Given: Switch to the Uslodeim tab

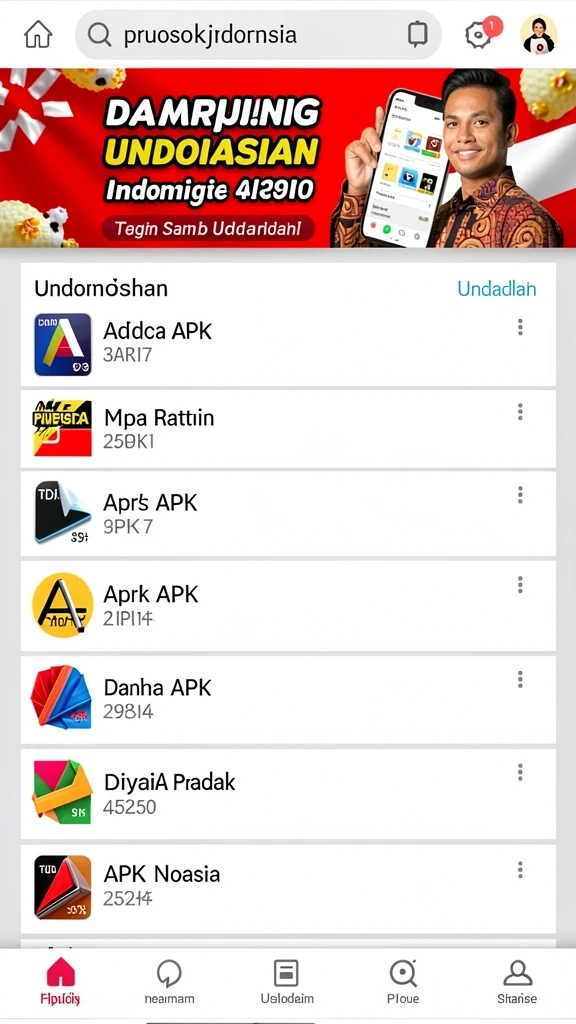Looking at the screenshot, I should tap(287, 981).
